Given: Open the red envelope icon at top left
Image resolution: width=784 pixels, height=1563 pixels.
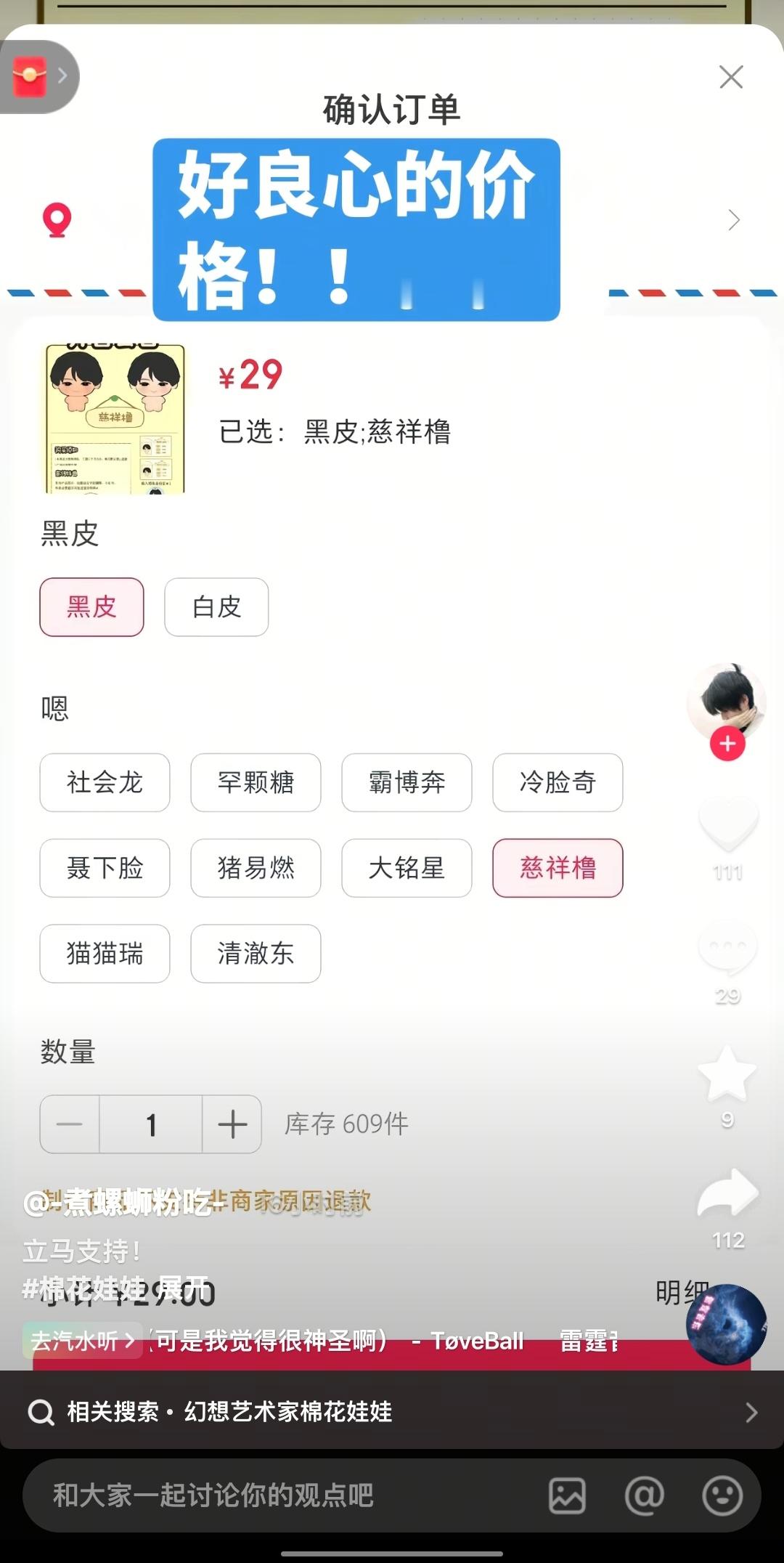Looking at the screenshot, I should 30,75.
